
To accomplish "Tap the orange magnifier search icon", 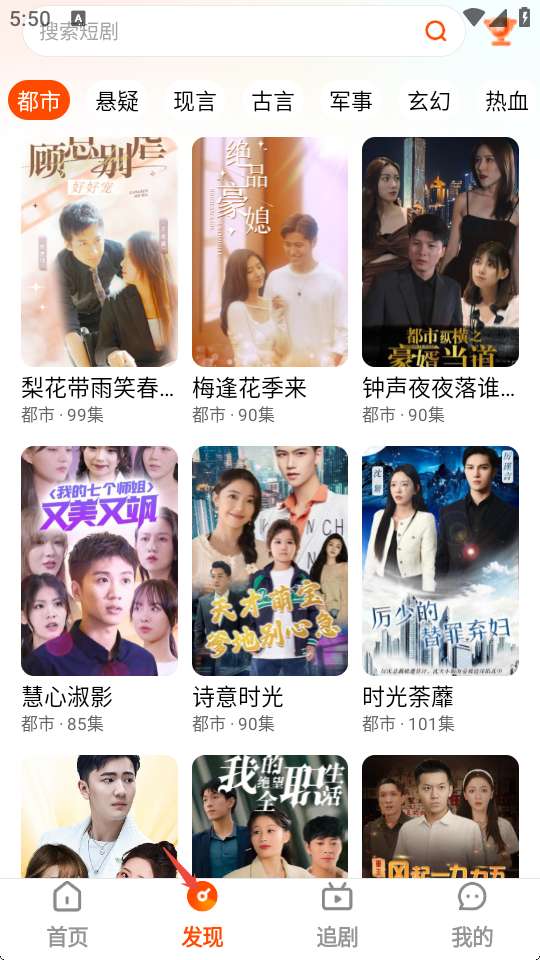I will (435, 31).
